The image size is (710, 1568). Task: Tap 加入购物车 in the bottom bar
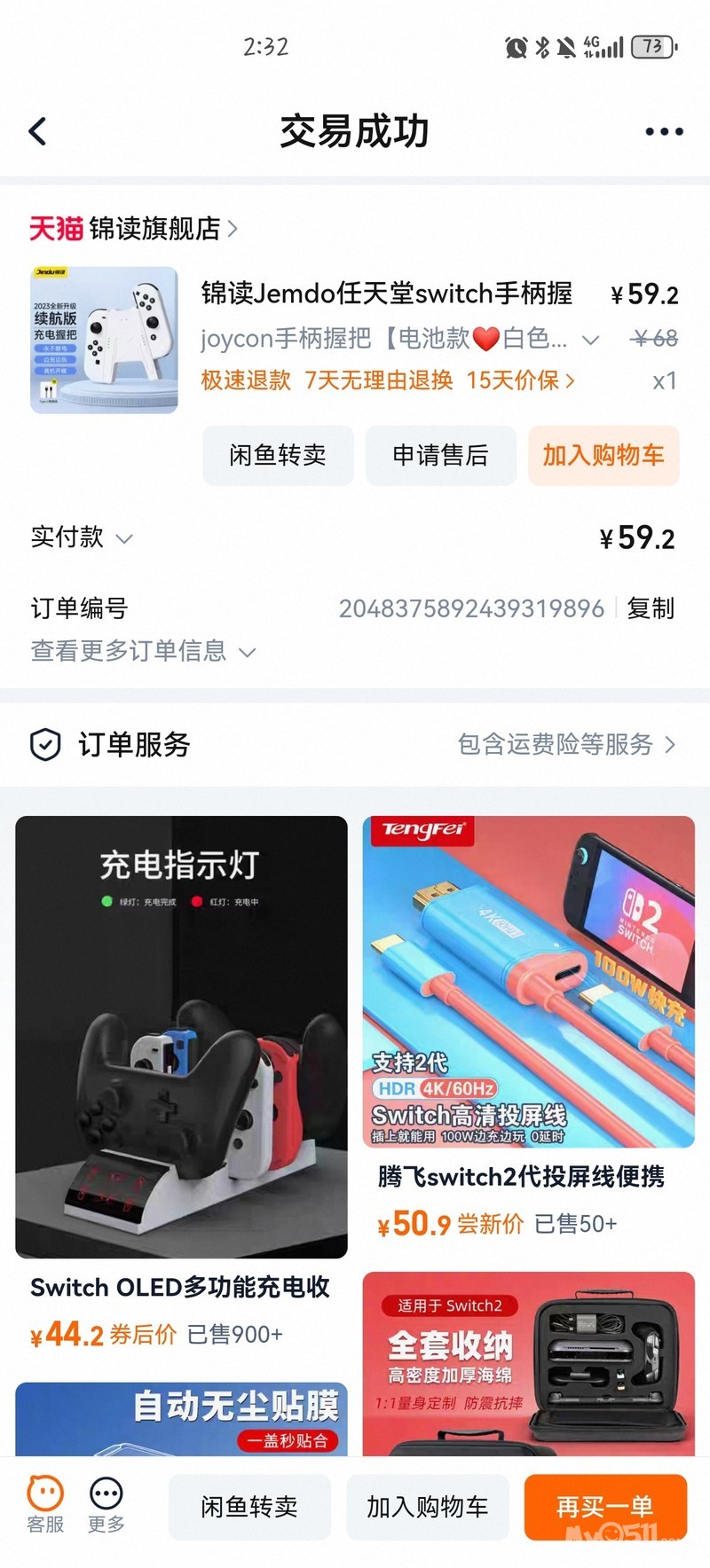pyautogui.click(x=427, y=1507)
